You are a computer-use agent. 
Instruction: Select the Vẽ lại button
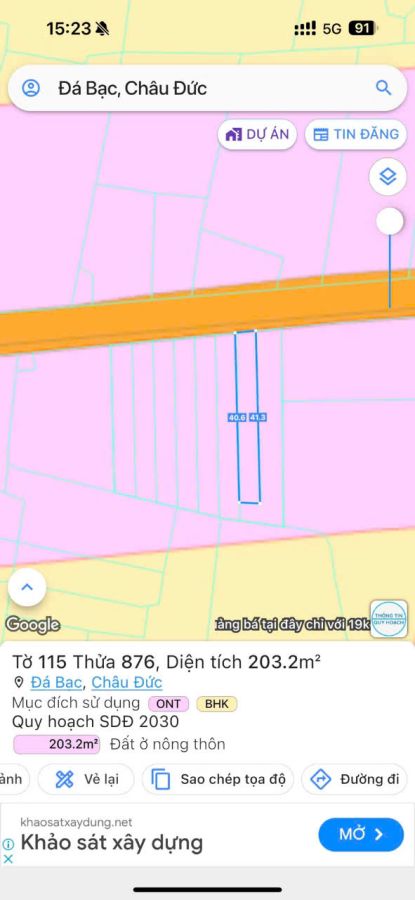[x=86, y=779]
